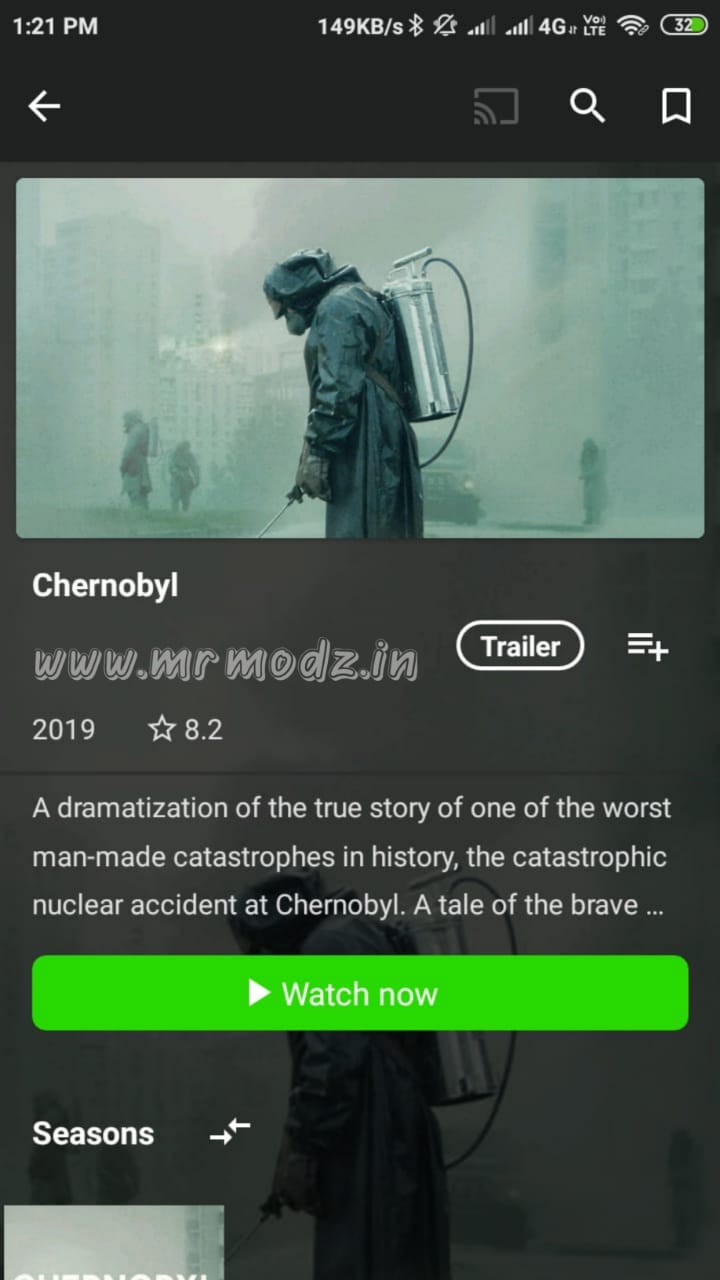This screenshot has width=720, height=1280.
Task: Open the search magnifier icon
Action: tap(587, 106)
